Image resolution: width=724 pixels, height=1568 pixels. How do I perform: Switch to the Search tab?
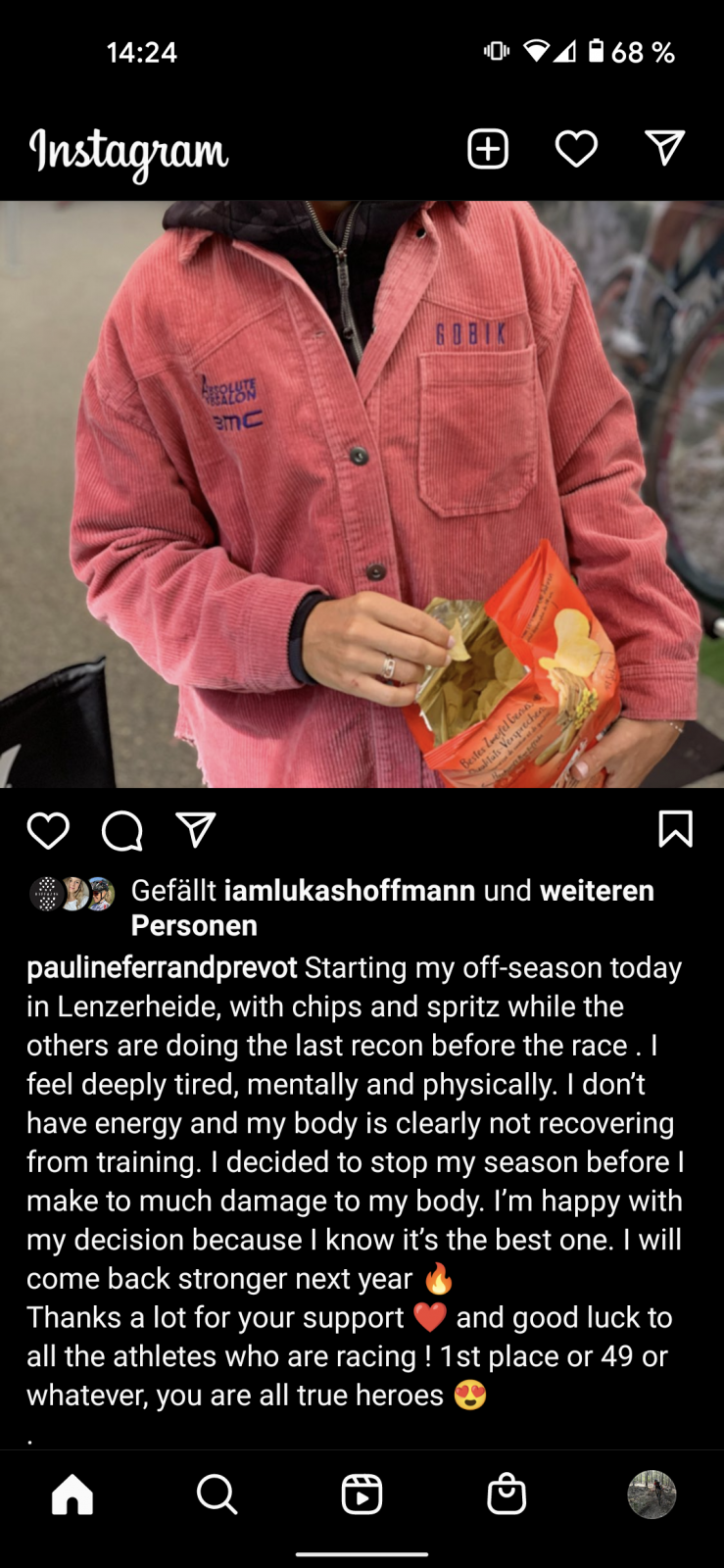217,1494
